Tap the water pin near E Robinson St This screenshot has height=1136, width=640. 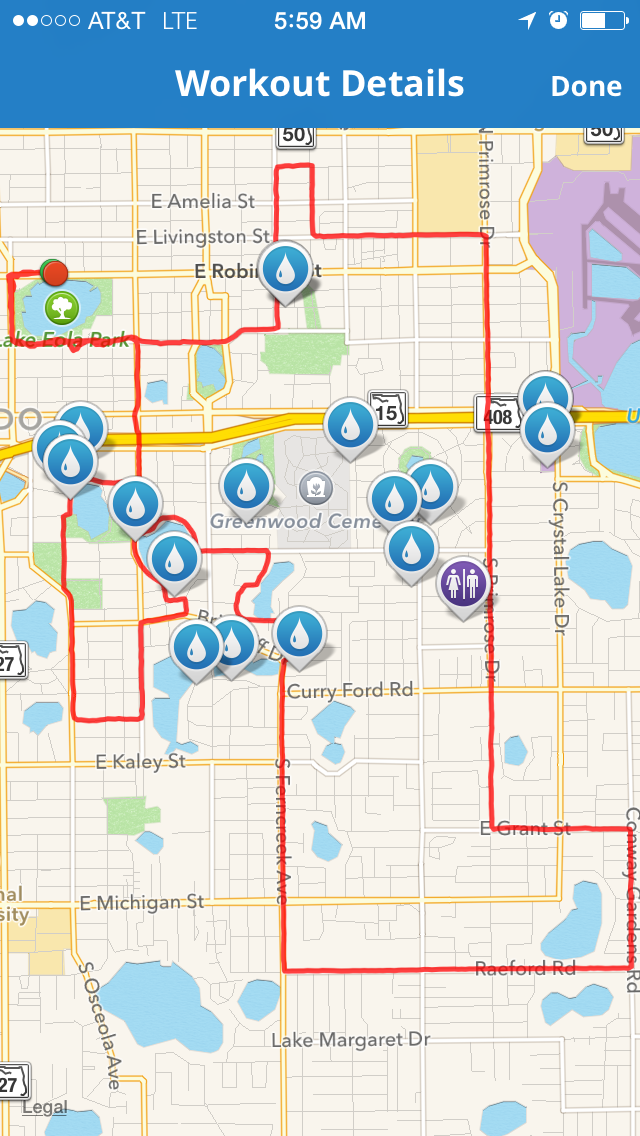pos(285,269)
